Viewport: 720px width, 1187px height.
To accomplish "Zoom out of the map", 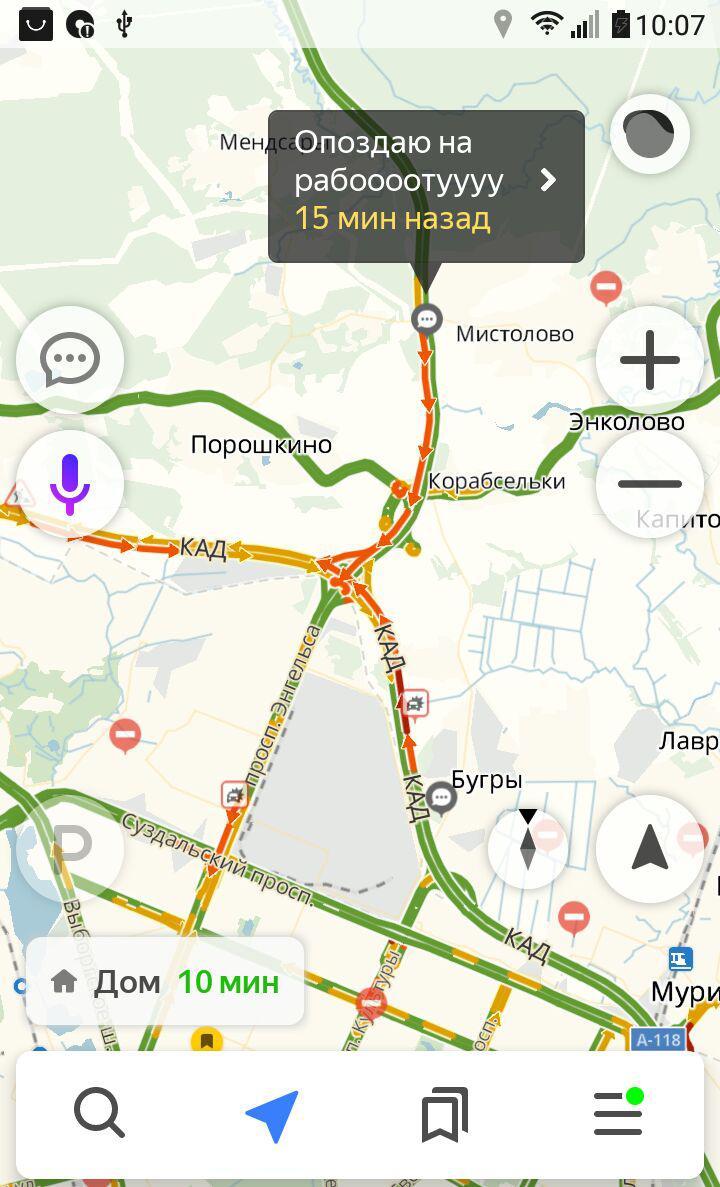I will [x=650, y=484].
